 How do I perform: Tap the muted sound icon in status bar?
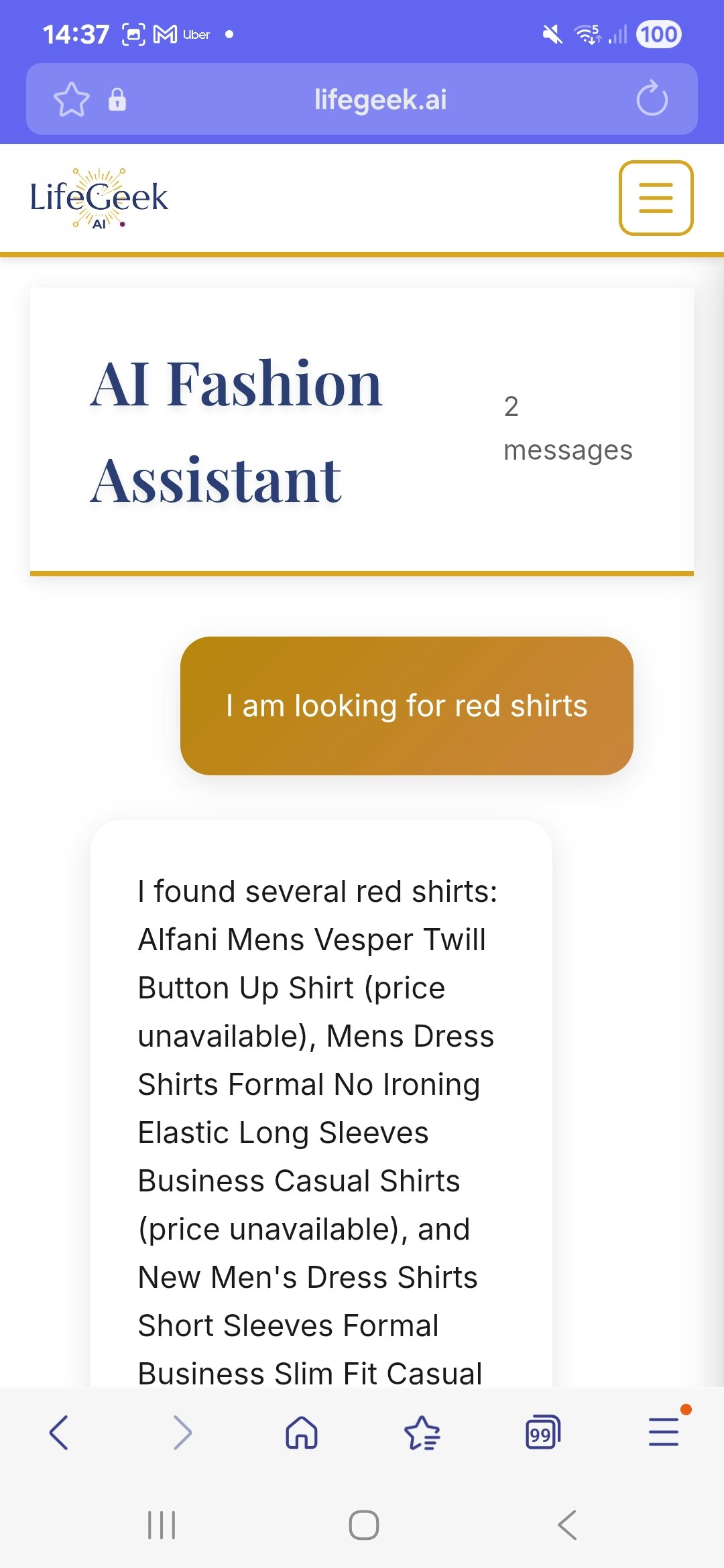[x=552, y=34]
